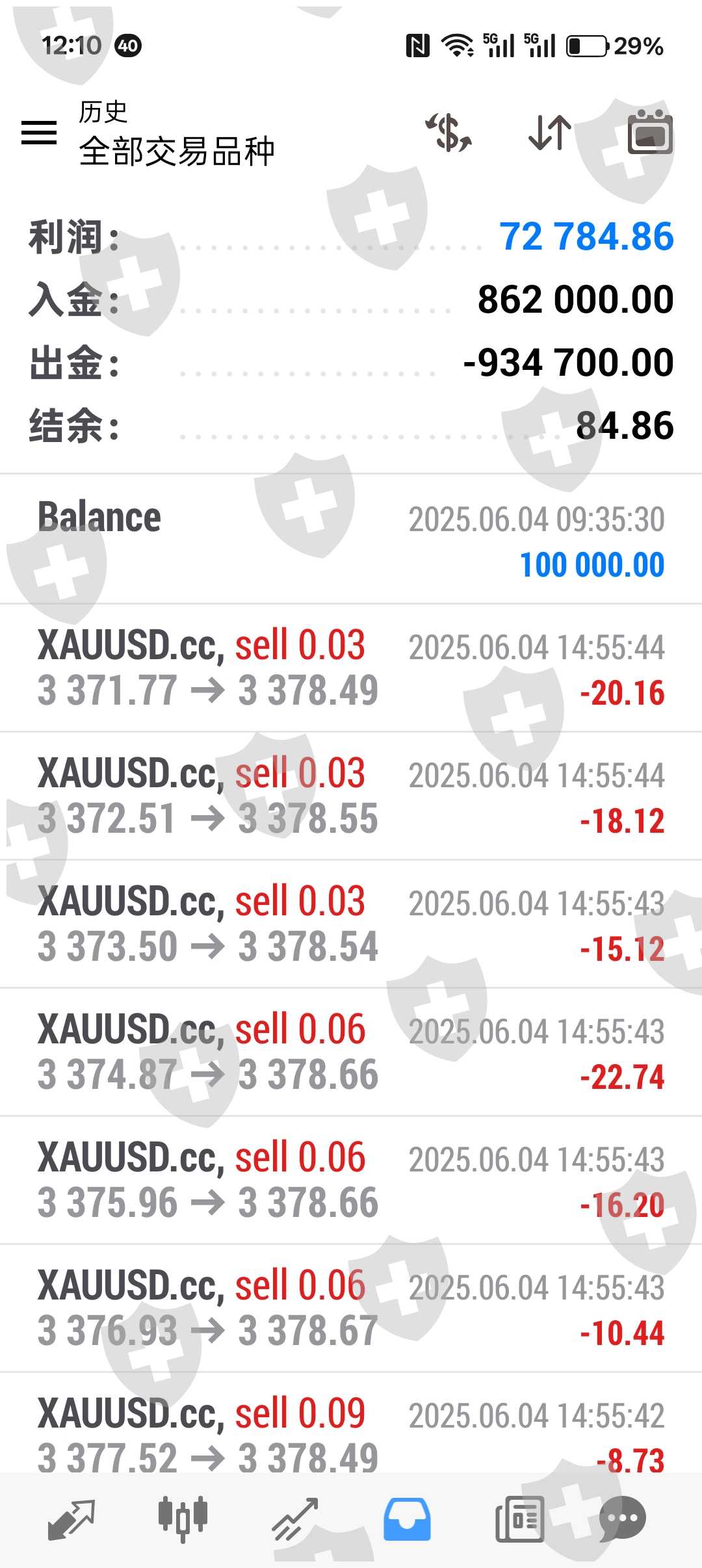This screenshot has height=1568, width=702.
Task: Go to the Trade tab
Action: pos(295,1519)
